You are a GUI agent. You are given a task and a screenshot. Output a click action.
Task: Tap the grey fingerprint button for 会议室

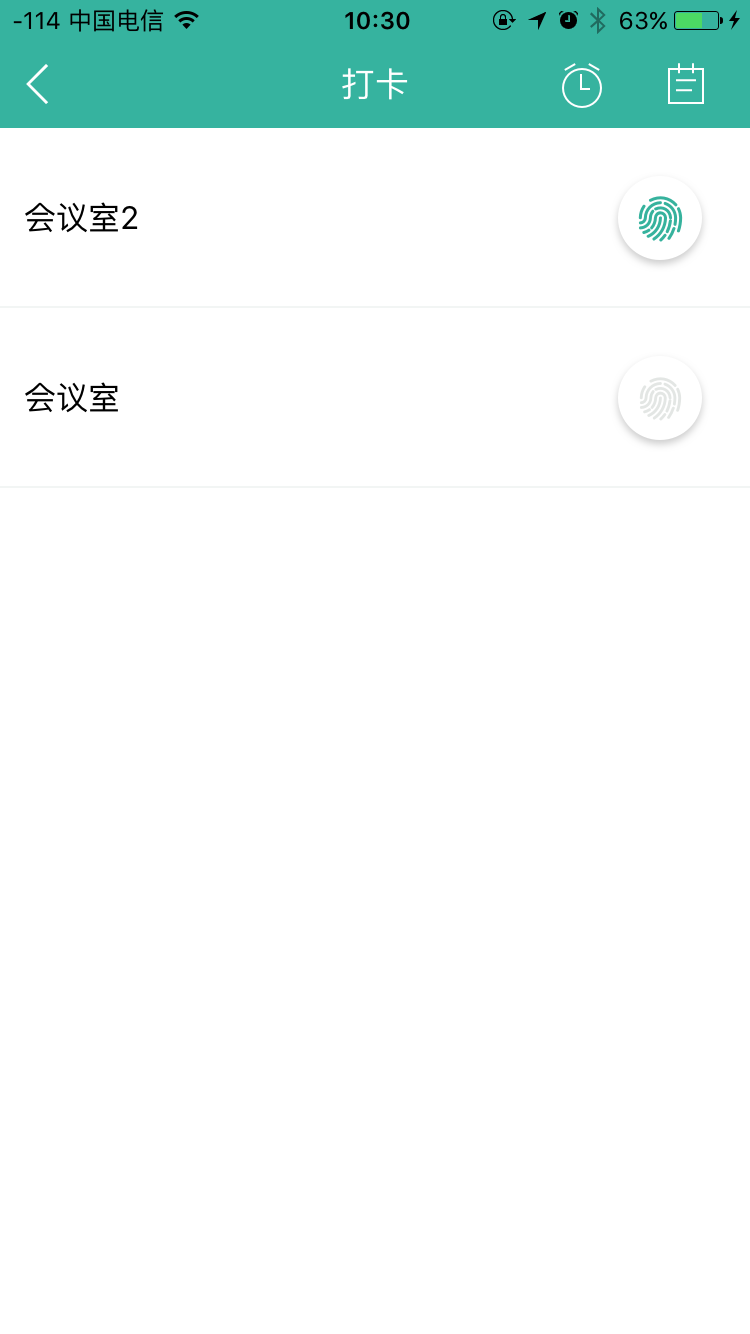[660, 398]
